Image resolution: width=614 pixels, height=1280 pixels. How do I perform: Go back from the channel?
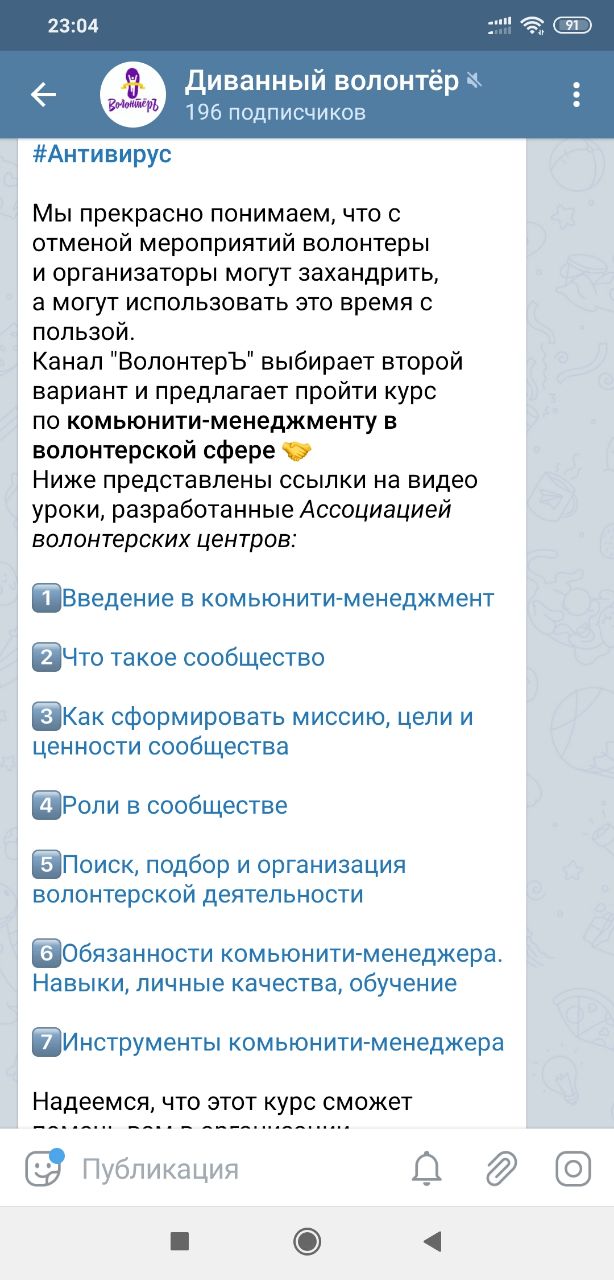(43, 95)
